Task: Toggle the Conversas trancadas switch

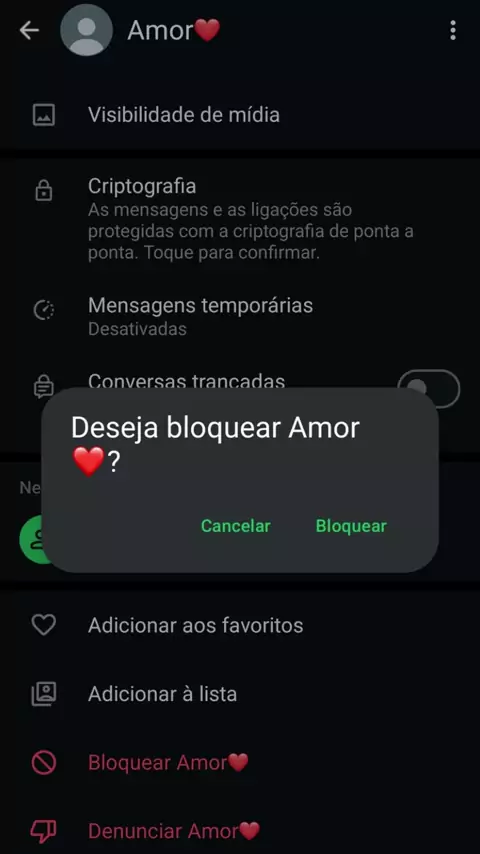Action: [x=429, y=388]
